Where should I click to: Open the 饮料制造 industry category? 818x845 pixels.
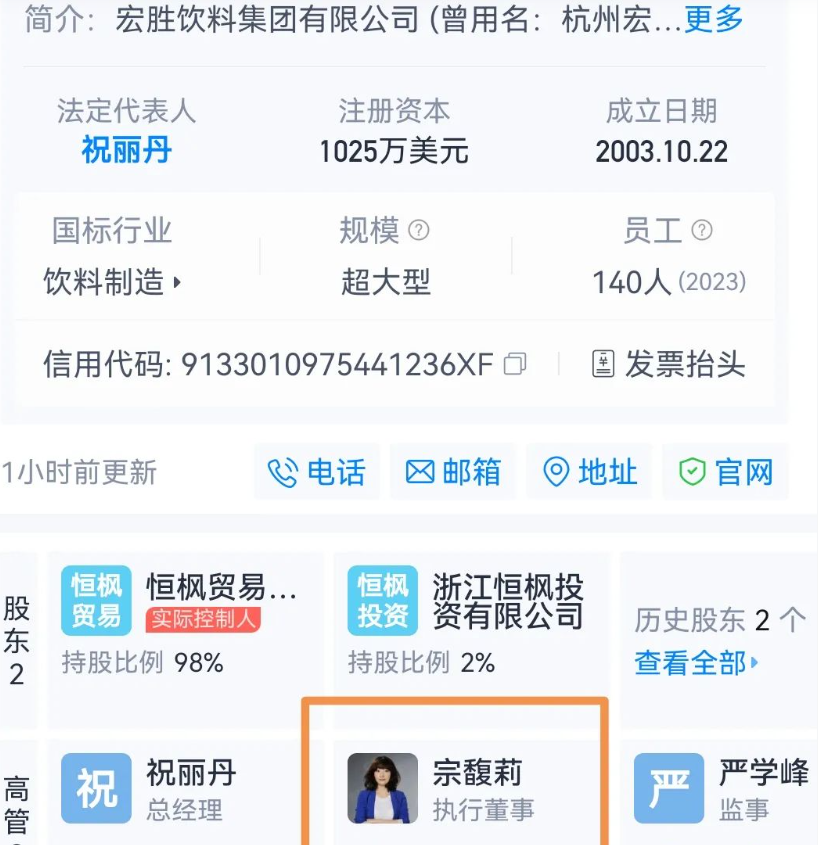[112, 283]
